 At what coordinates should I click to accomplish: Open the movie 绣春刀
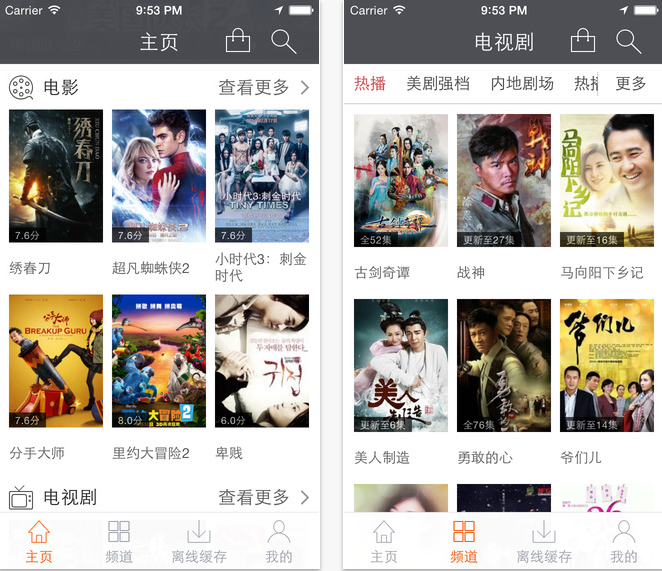point(56,176)
